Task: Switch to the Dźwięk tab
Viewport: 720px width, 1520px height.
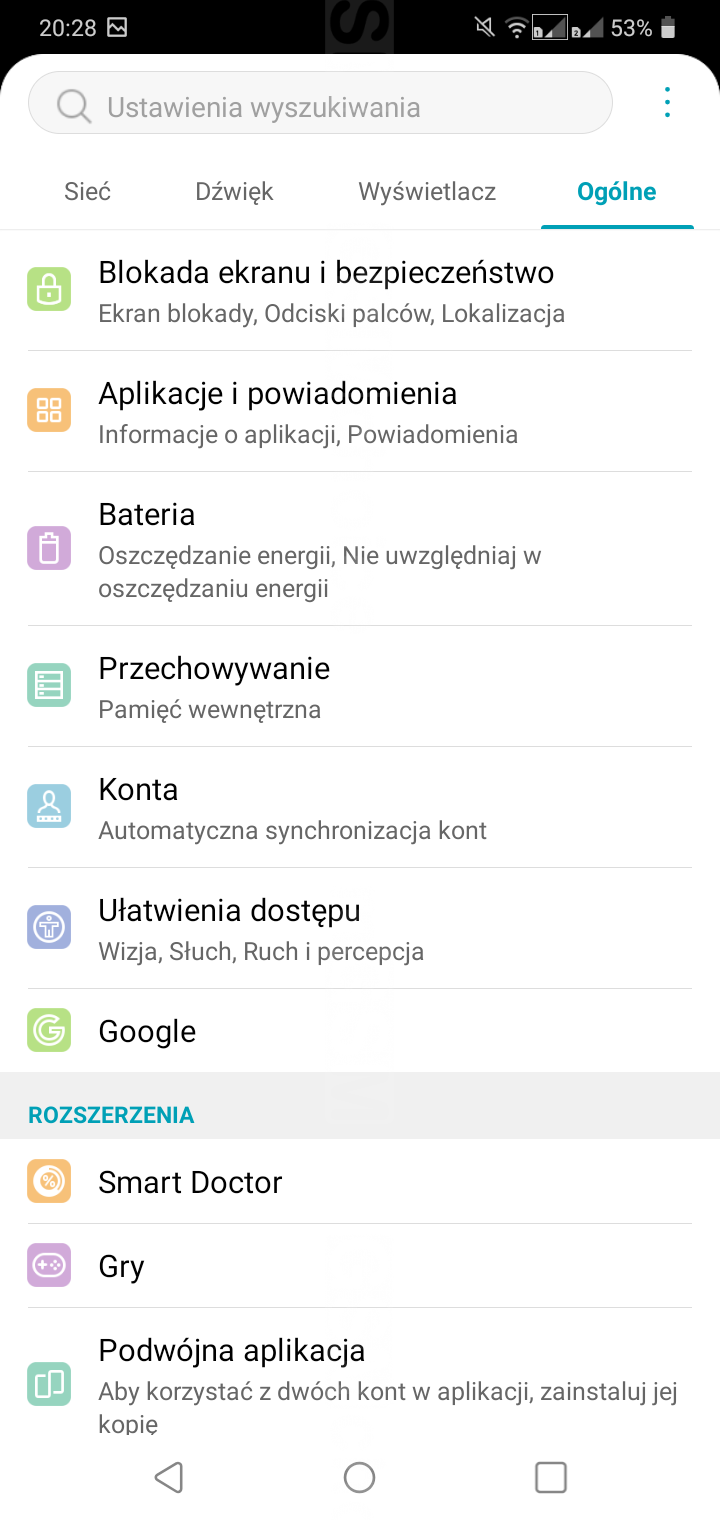Action: (x=234, y=192)
